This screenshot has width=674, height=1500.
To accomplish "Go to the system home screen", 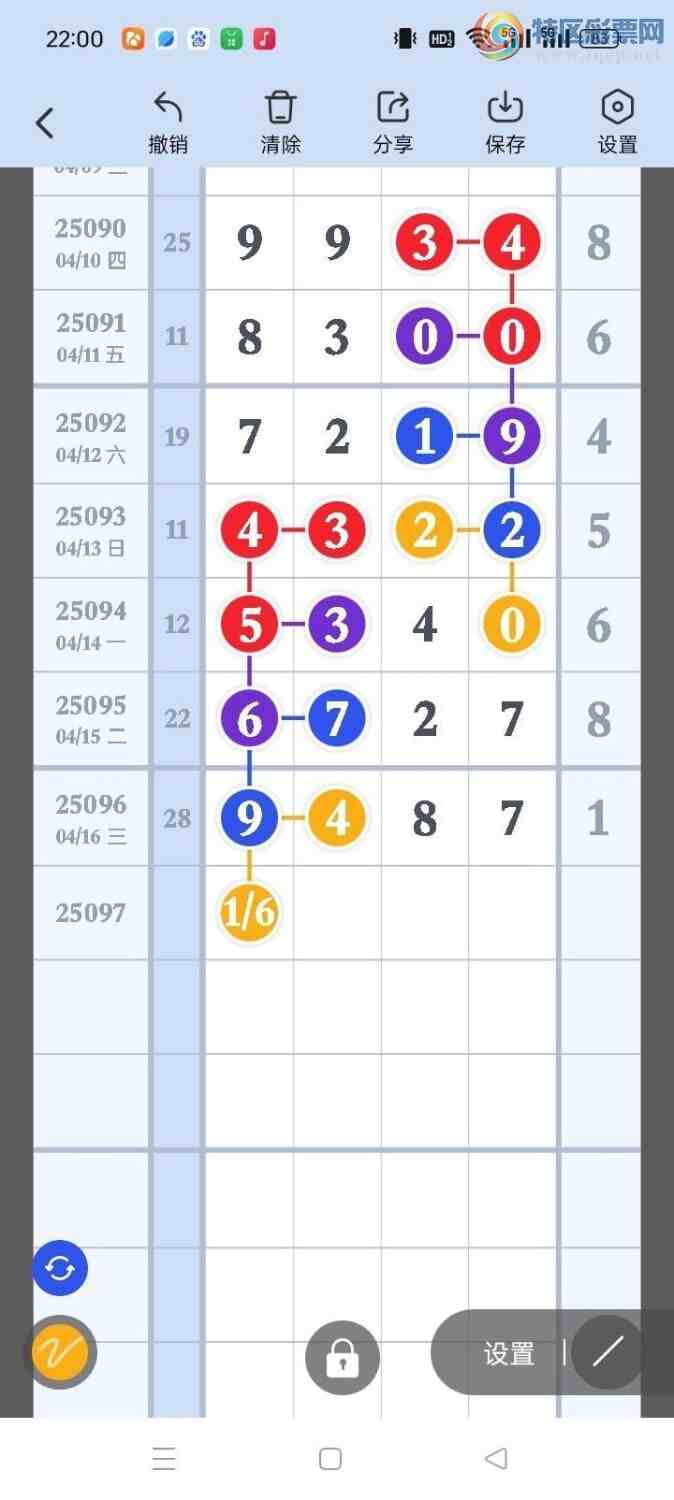I will point(330,1459).
